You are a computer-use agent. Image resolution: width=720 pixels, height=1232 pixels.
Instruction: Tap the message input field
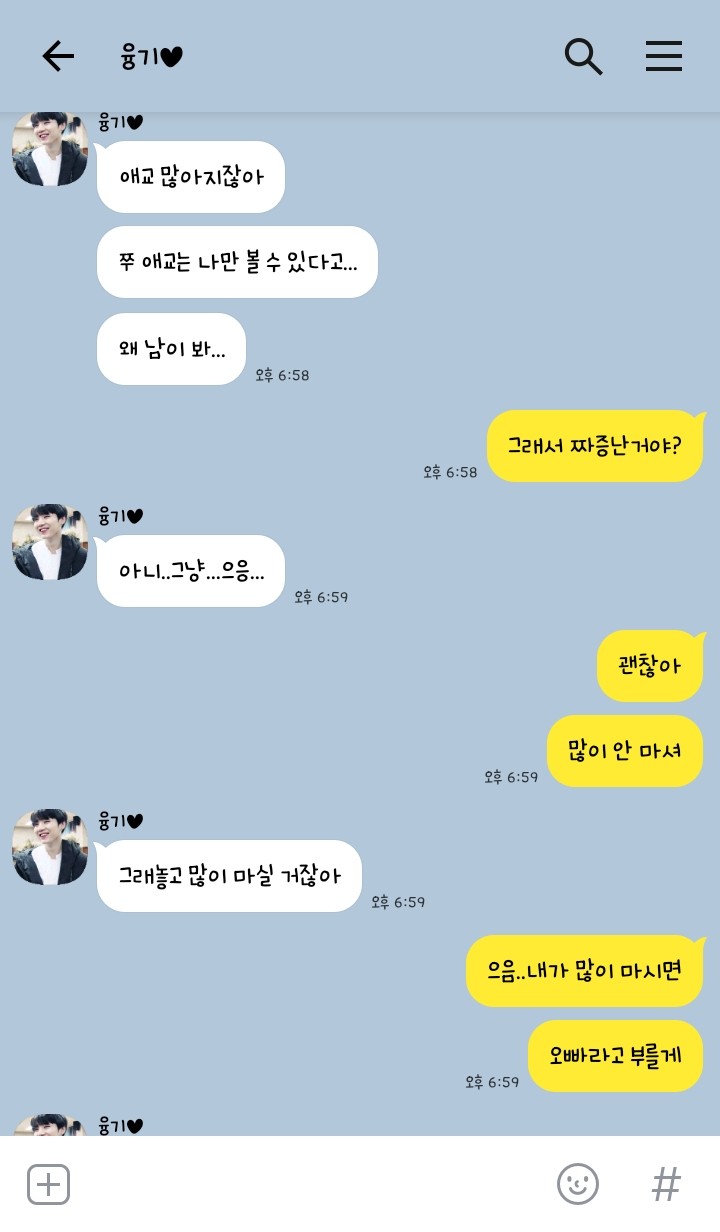[310, 1184]
